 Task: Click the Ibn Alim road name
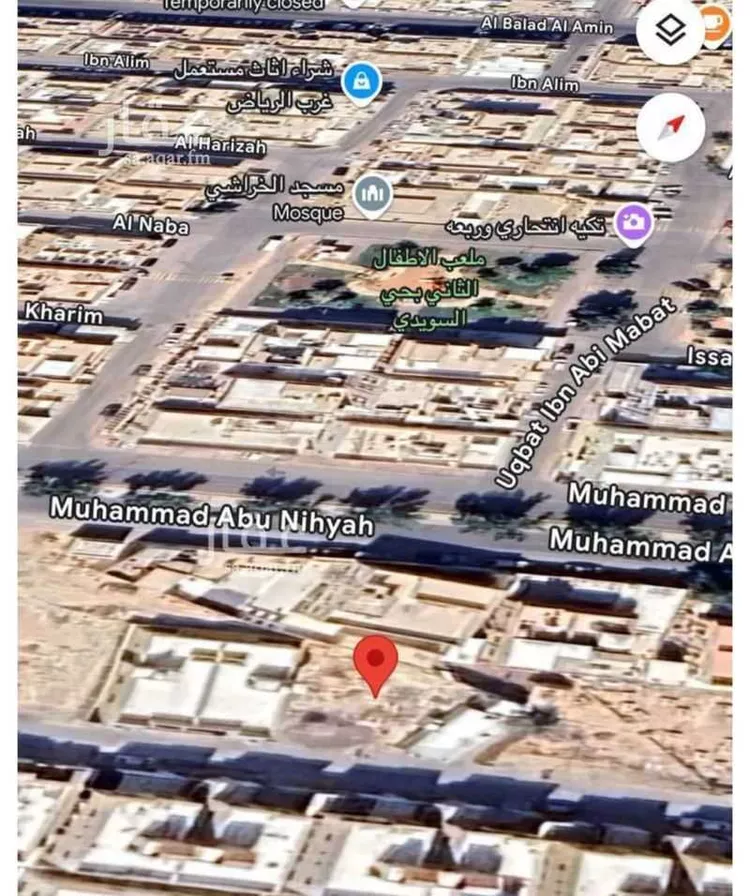[x=543, y=84]
